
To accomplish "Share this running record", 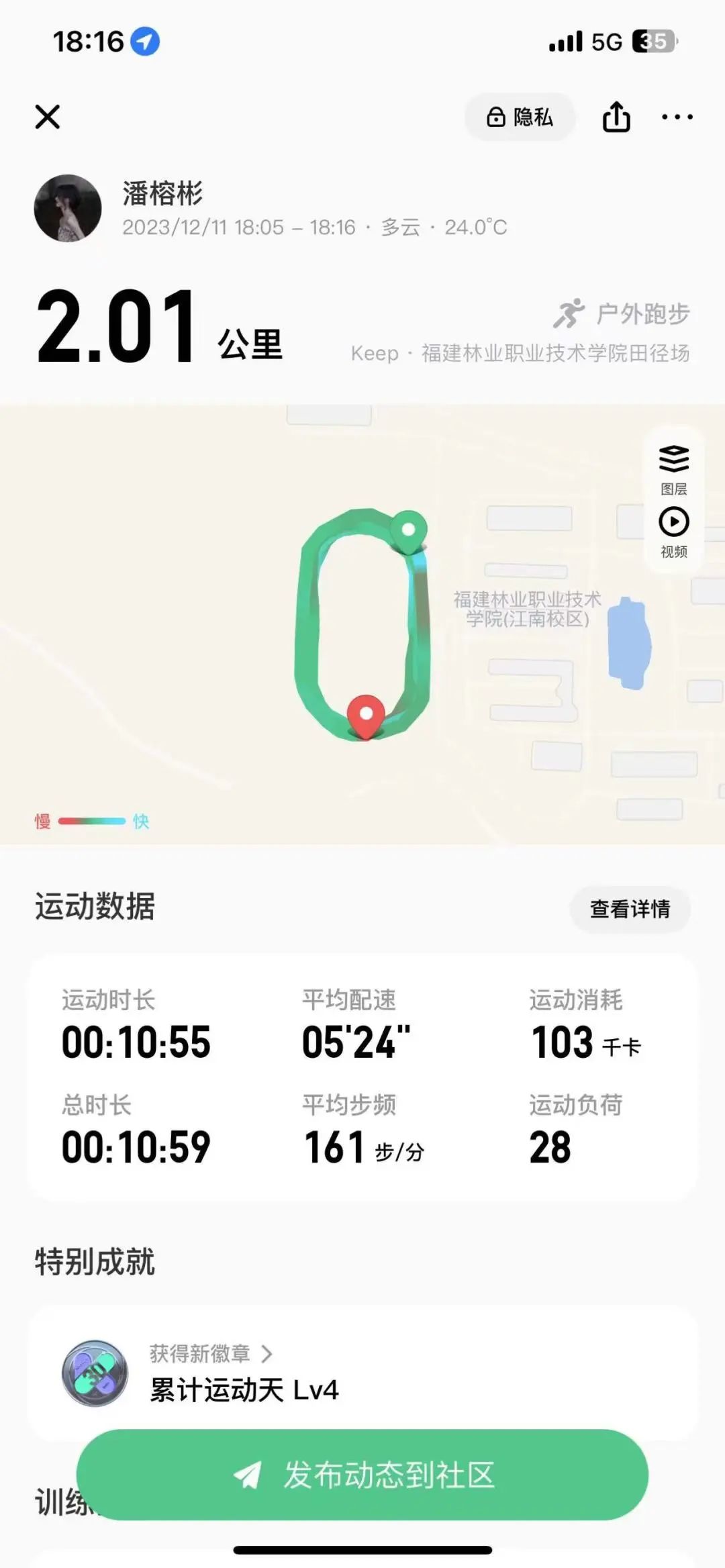I will coord(616,117).
